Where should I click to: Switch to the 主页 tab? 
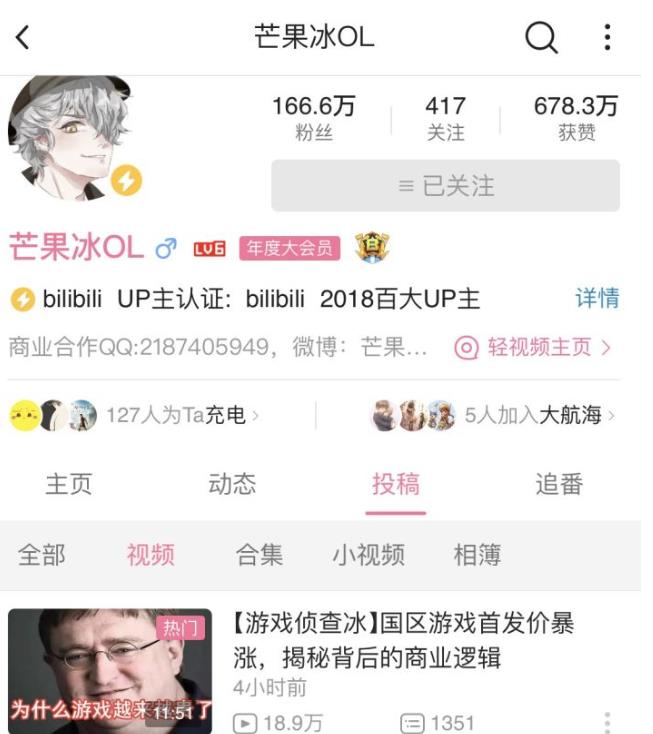(x=69, y=484)
